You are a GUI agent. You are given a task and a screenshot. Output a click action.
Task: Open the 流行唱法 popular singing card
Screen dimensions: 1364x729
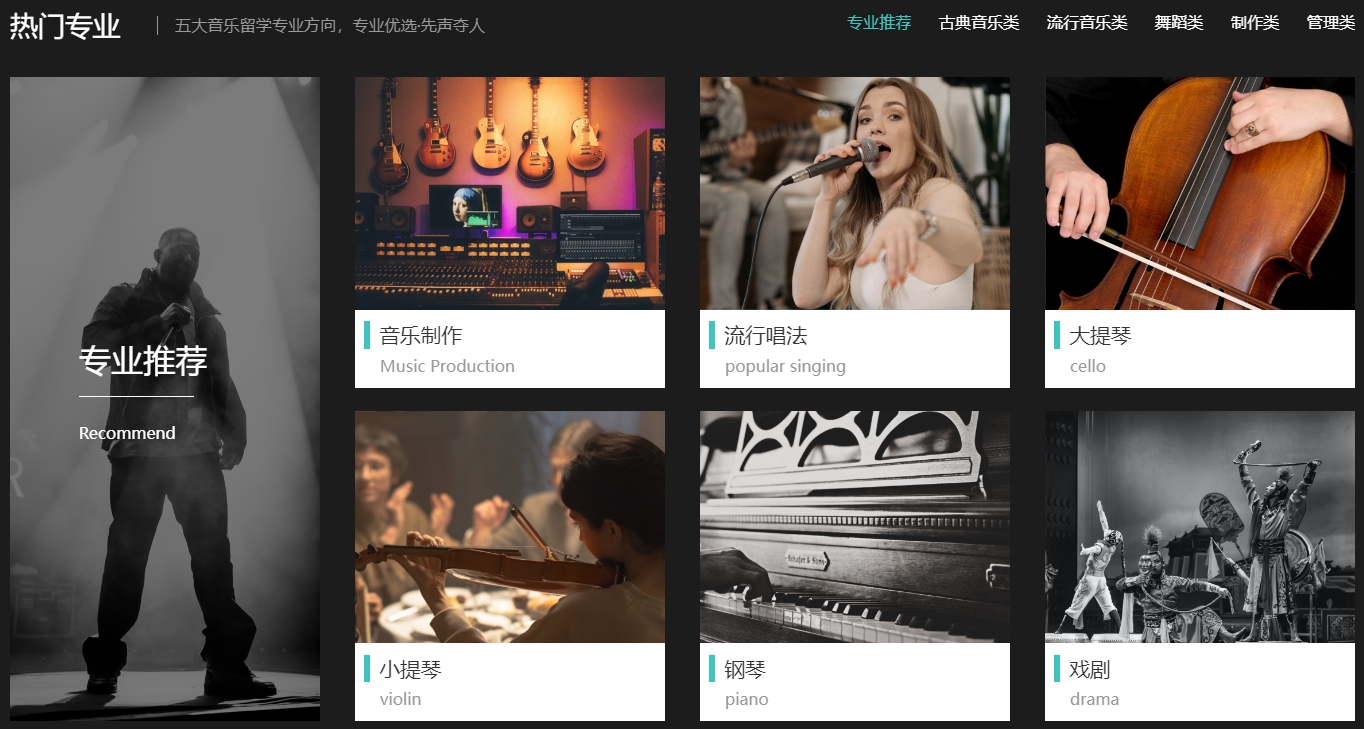[854, 232]
